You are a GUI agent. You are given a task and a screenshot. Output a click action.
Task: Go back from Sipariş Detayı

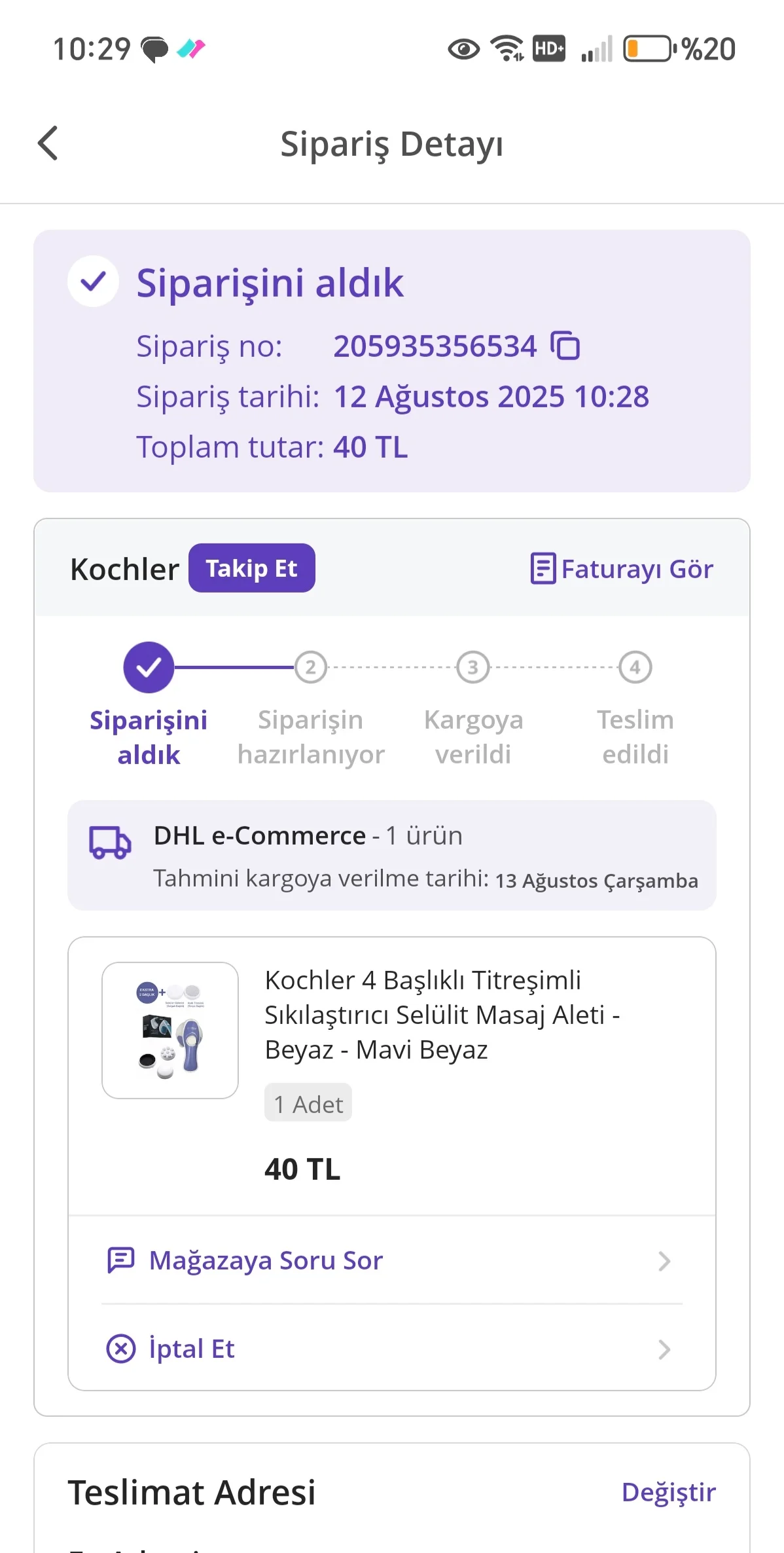tap(48, 143)
